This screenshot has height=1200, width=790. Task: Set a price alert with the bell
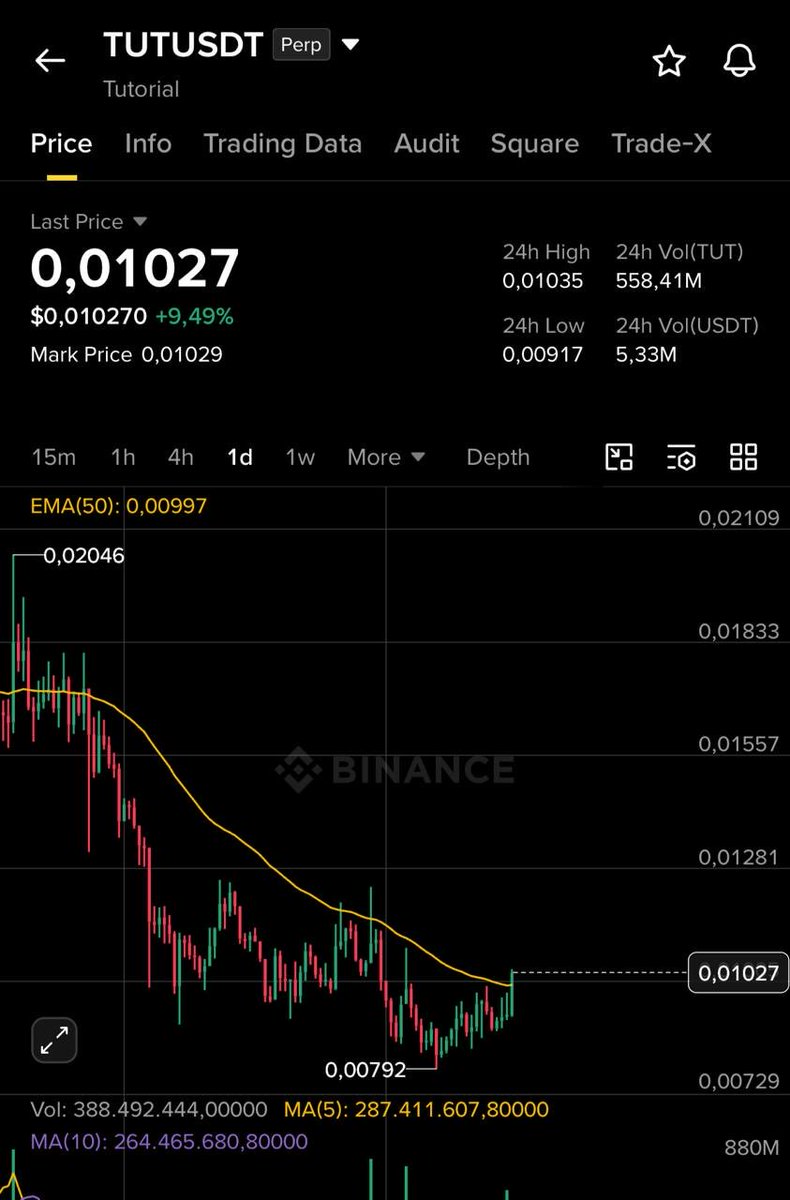[739, 62]
